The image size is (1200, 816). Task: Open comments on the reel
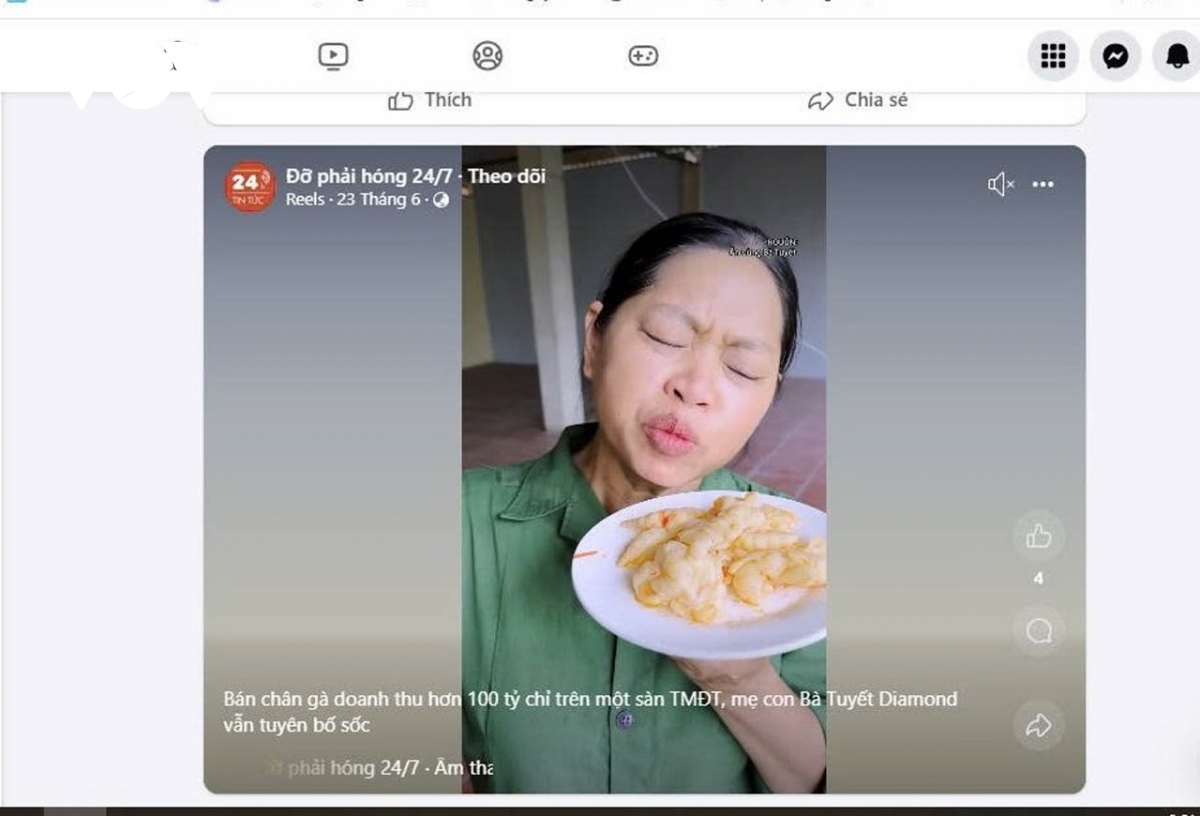pos(1038,631)
